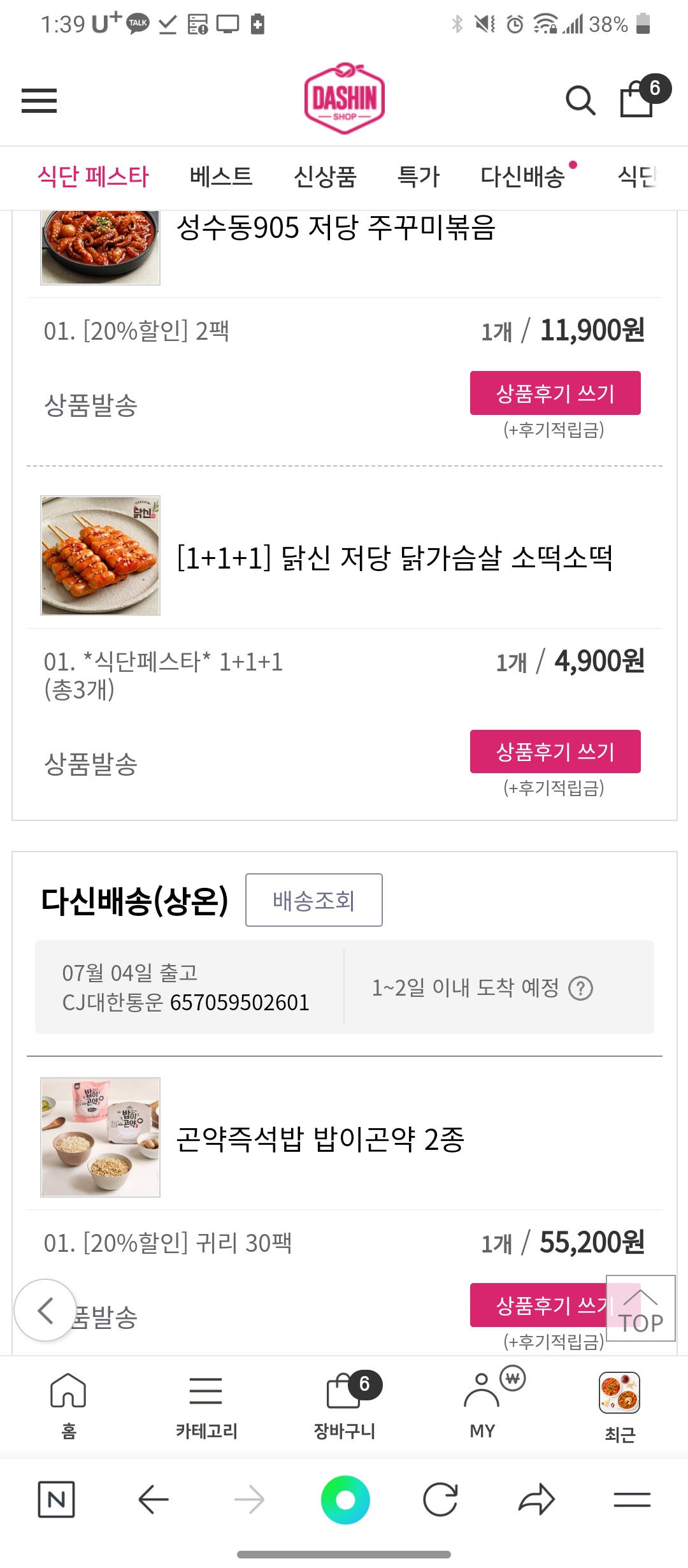The width and height of the screenshot is (688, 1568).
Task: Open the 곤약즉석밥 밥이곤약 product
Action: (320, 1138)
